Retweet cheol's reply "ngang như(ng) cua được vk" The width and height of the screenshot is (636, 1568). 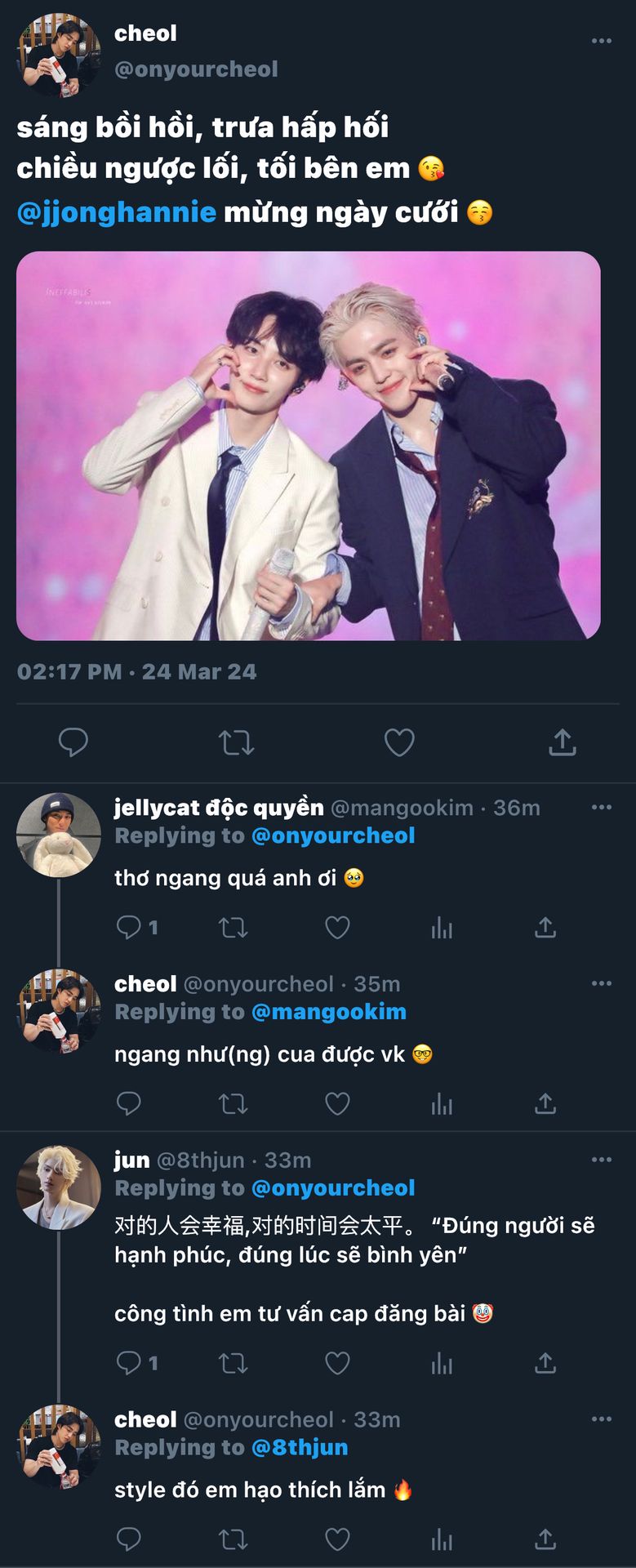(x=233, y=1103)
